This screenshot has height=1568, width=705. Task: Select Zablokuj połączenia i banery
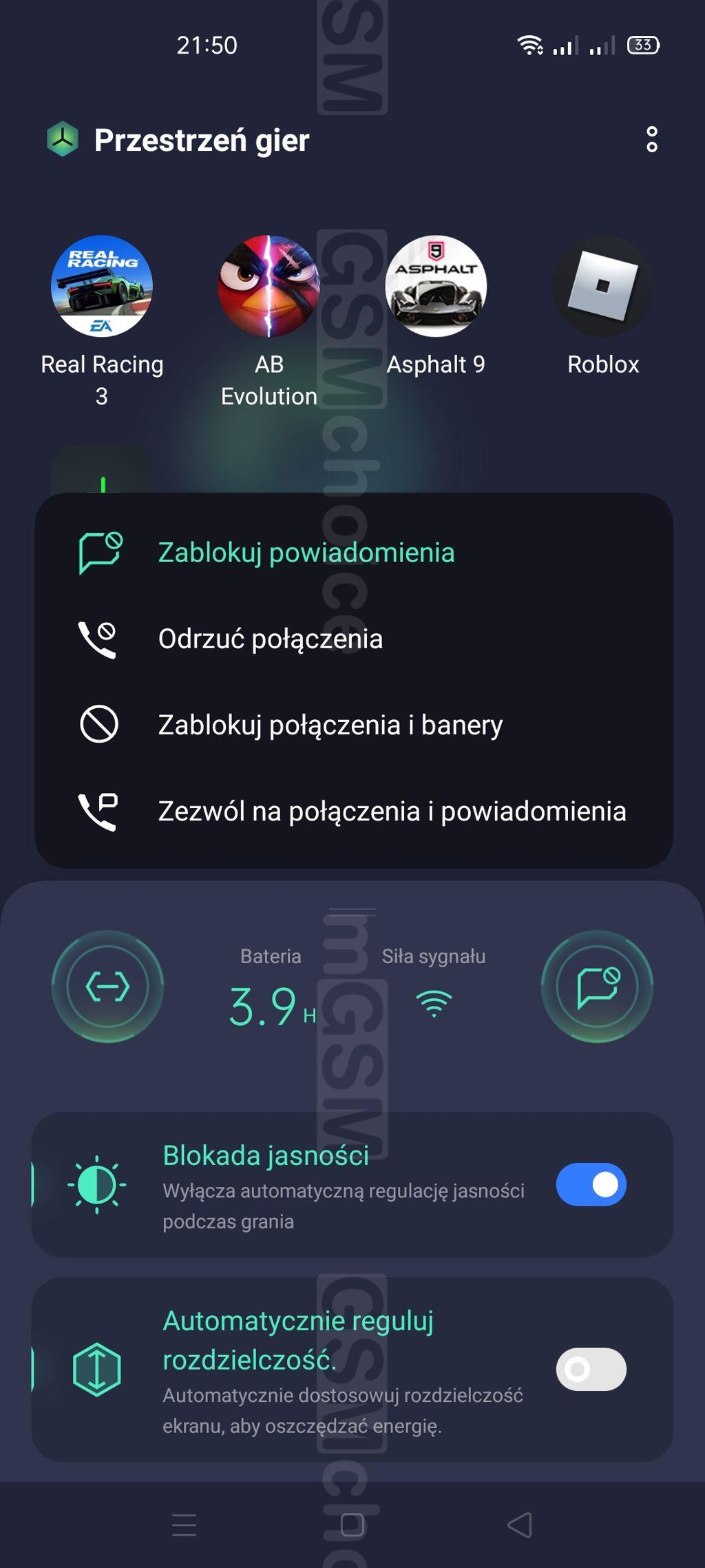click(330, 725)
